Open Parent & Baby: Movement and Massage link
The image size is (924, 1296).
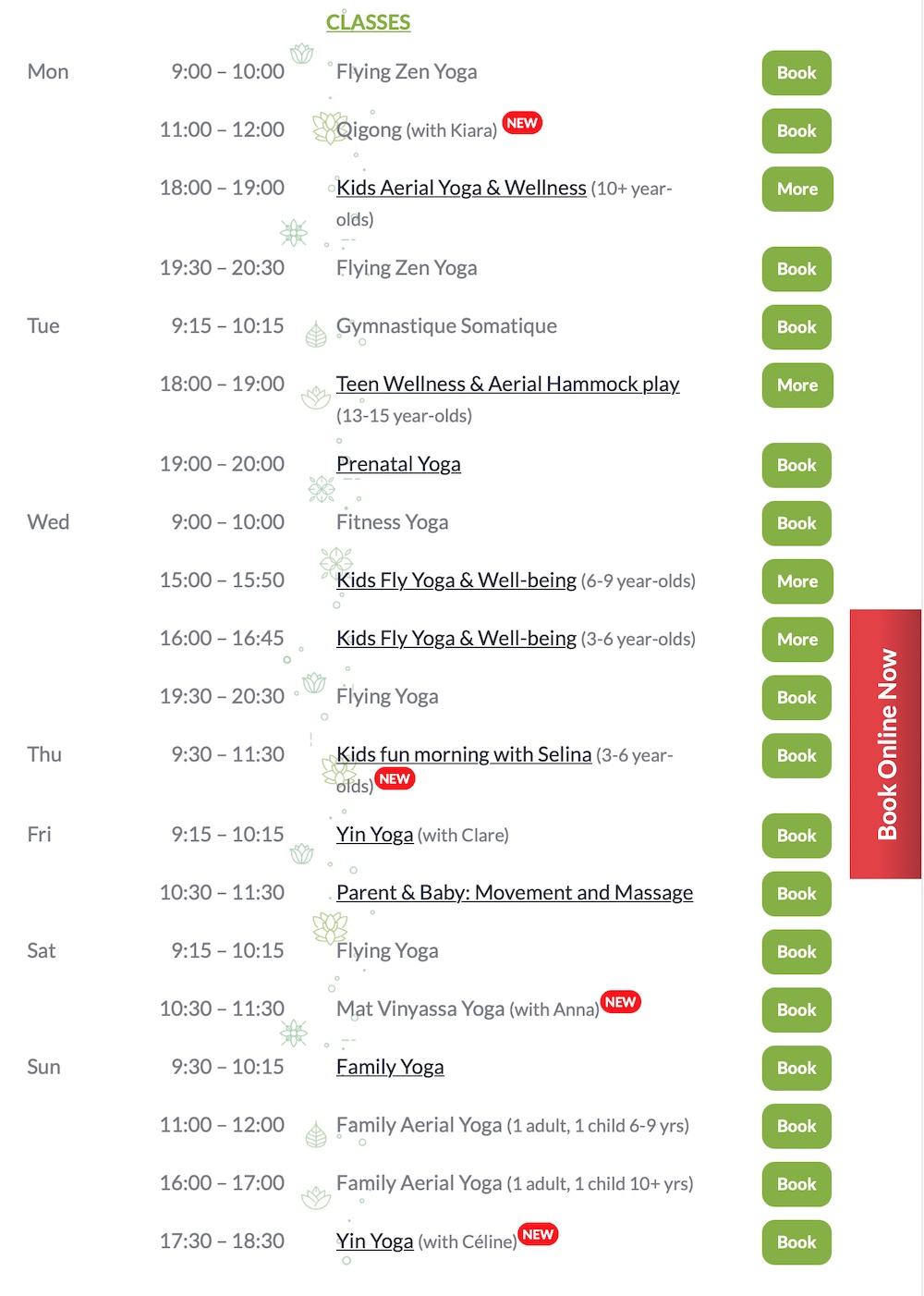[514, 893]
